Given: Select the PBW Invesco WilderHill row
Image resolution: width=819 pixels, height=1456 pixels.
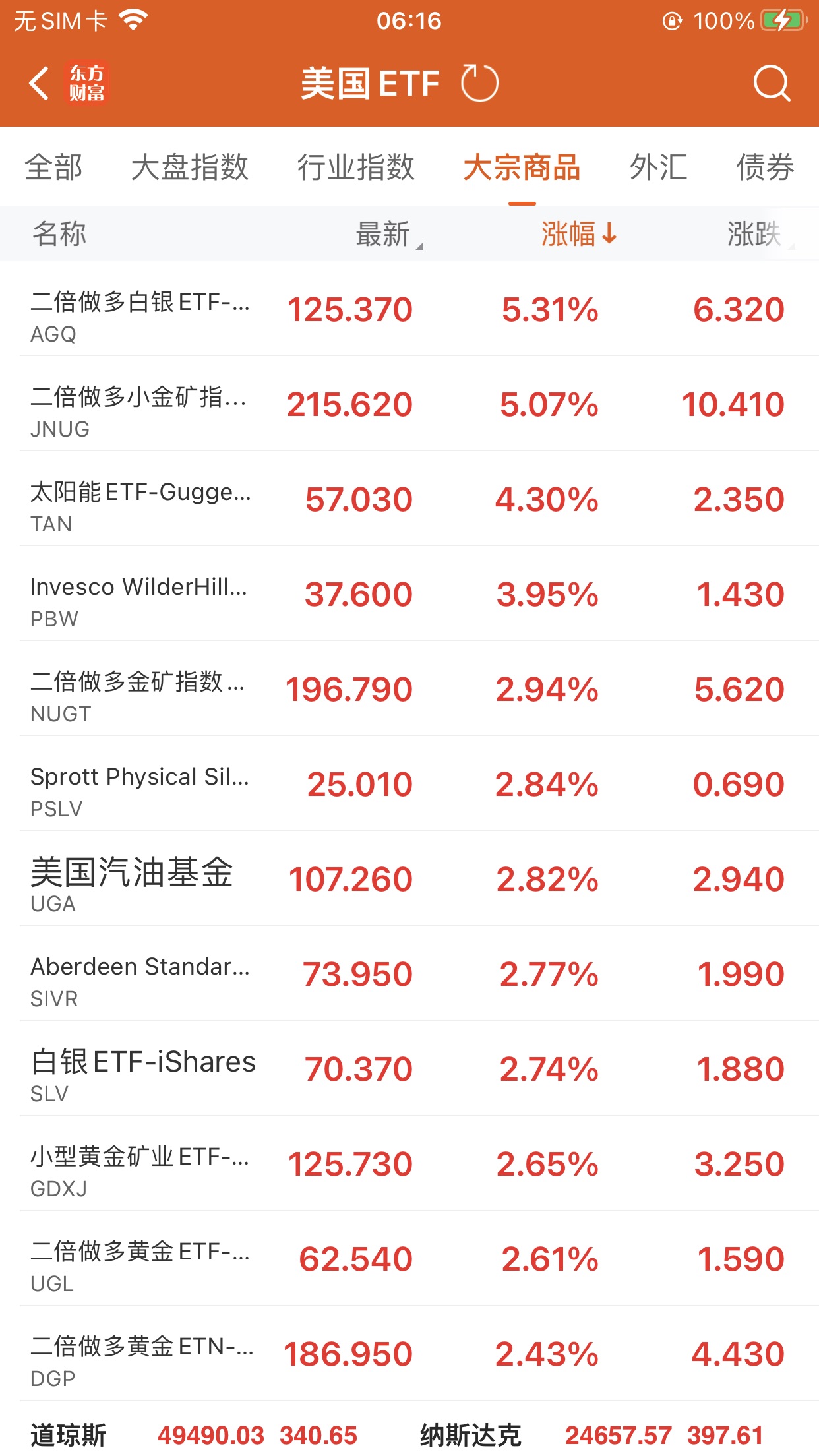Looking at the screenshot, I should pos(409,595).
